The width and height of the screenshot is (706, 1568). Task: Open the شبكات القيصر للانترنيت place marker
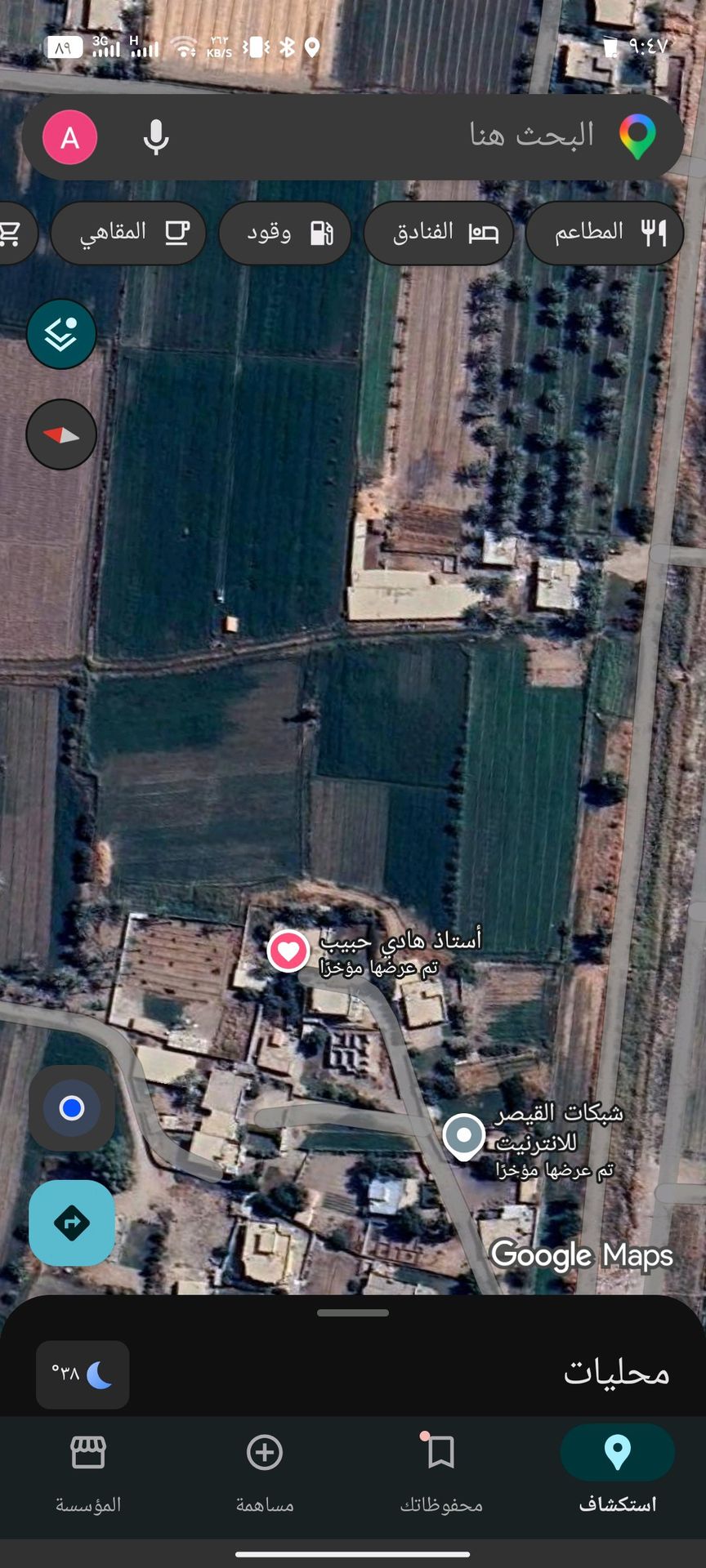pyautogui.click(x=464, y=1135)
